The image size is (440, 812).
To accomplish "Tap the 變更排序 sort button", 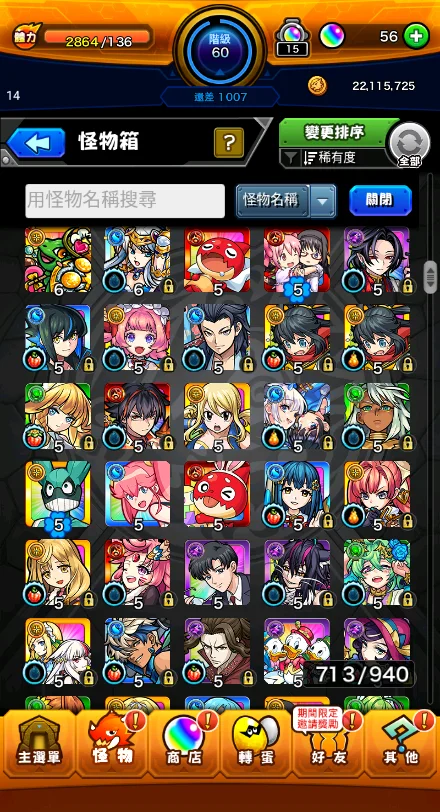I will (335, 133).
